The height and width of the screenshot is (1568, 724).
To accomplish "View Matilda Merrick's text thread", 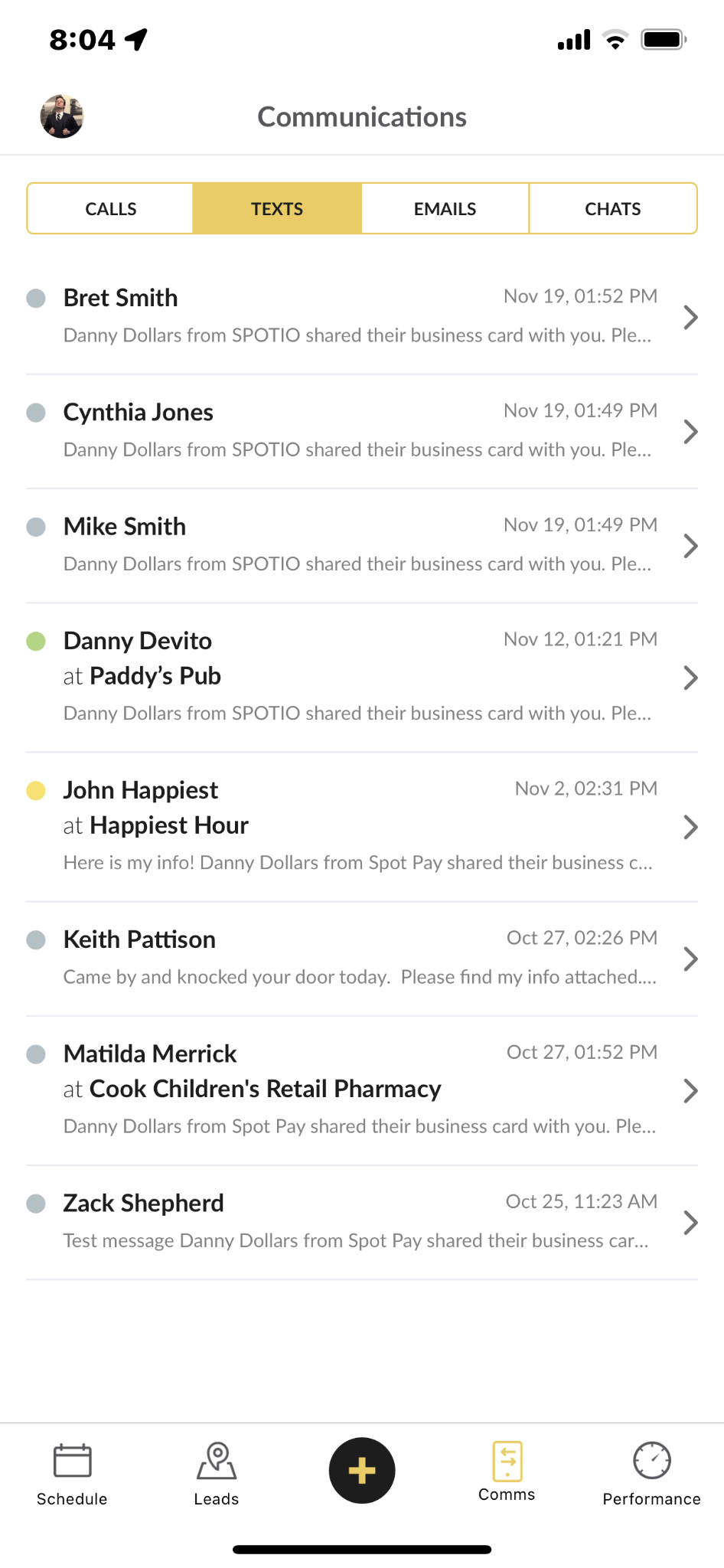I will 362,1091.
